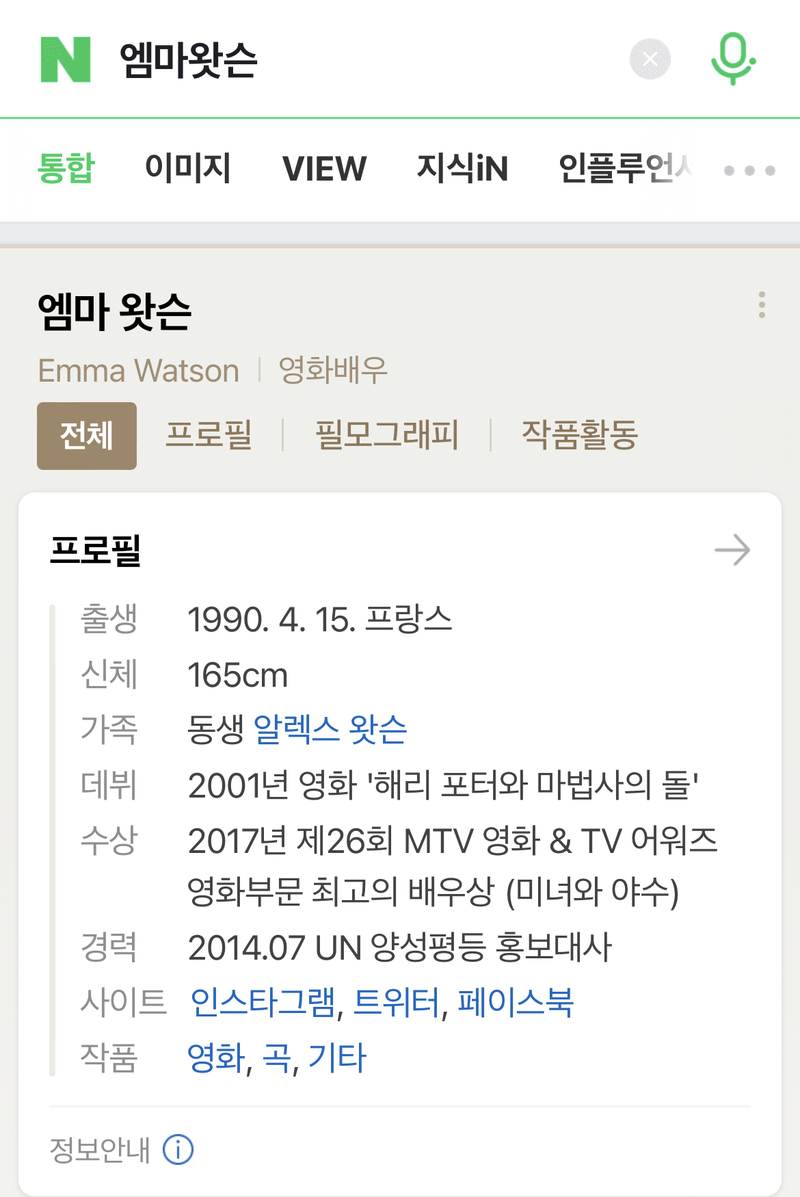The image size is (800, 1197).
Task: Switch to the 작품활동 section
Action: [x=579, y=436]
